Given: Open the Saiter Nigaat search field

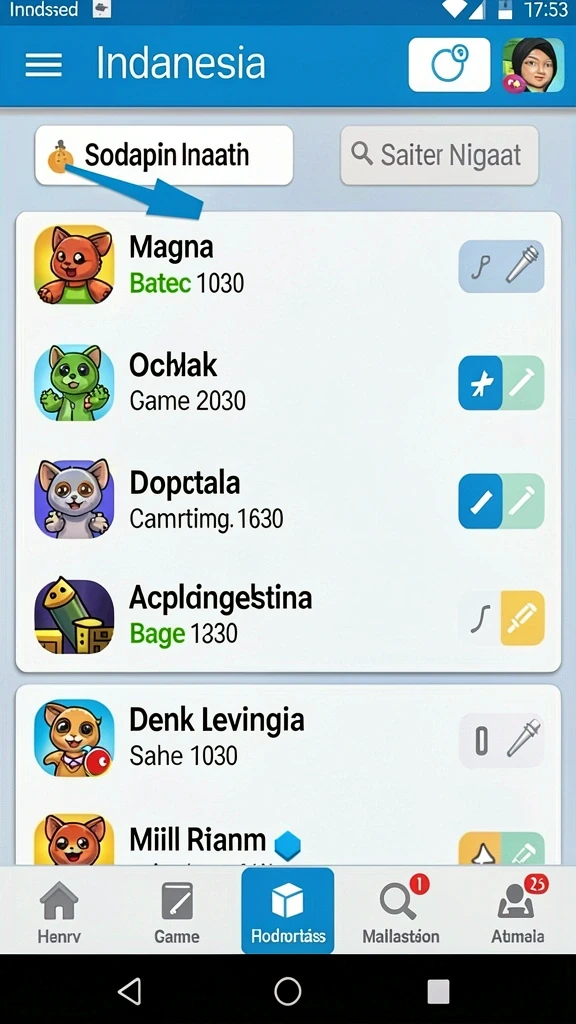Looking at the screenshot, I should click(x=440, y=155).
